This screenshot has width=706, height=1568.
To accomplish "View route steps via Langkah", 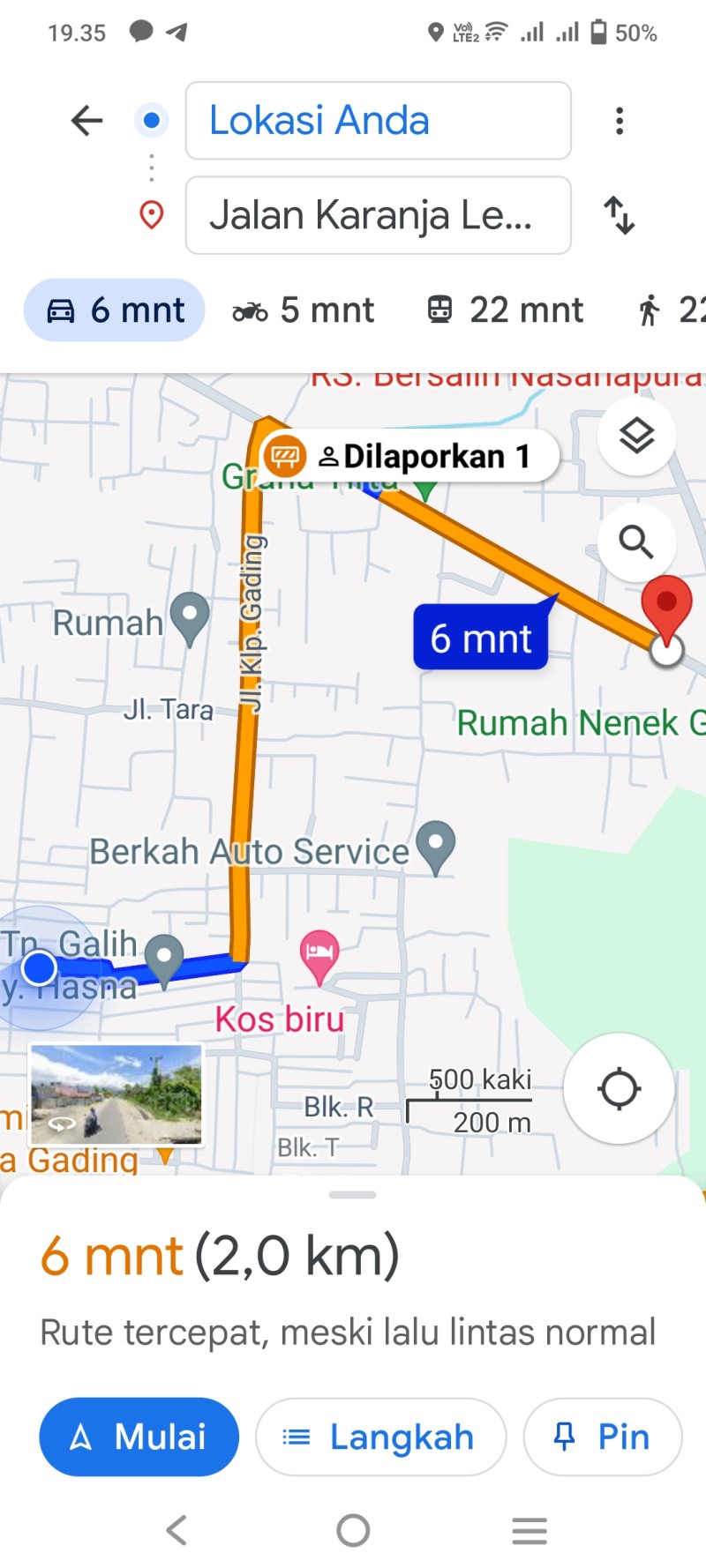I will (381, 1437).
